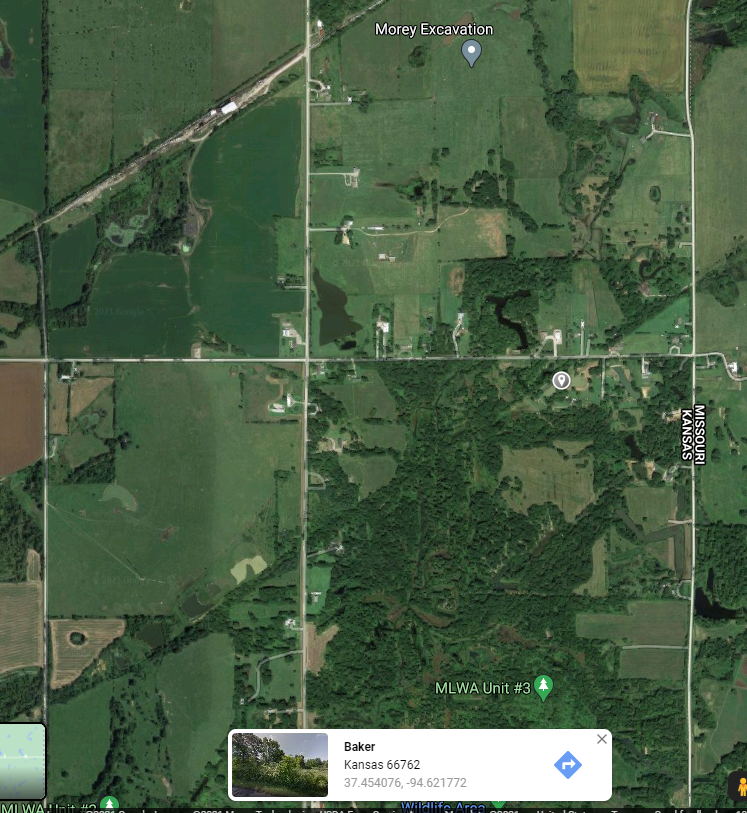Image resolution: width=747 pixels, height=813 pixels.
Task: Select the MLWA Unit #3 park marker
Action: [543, 687]
